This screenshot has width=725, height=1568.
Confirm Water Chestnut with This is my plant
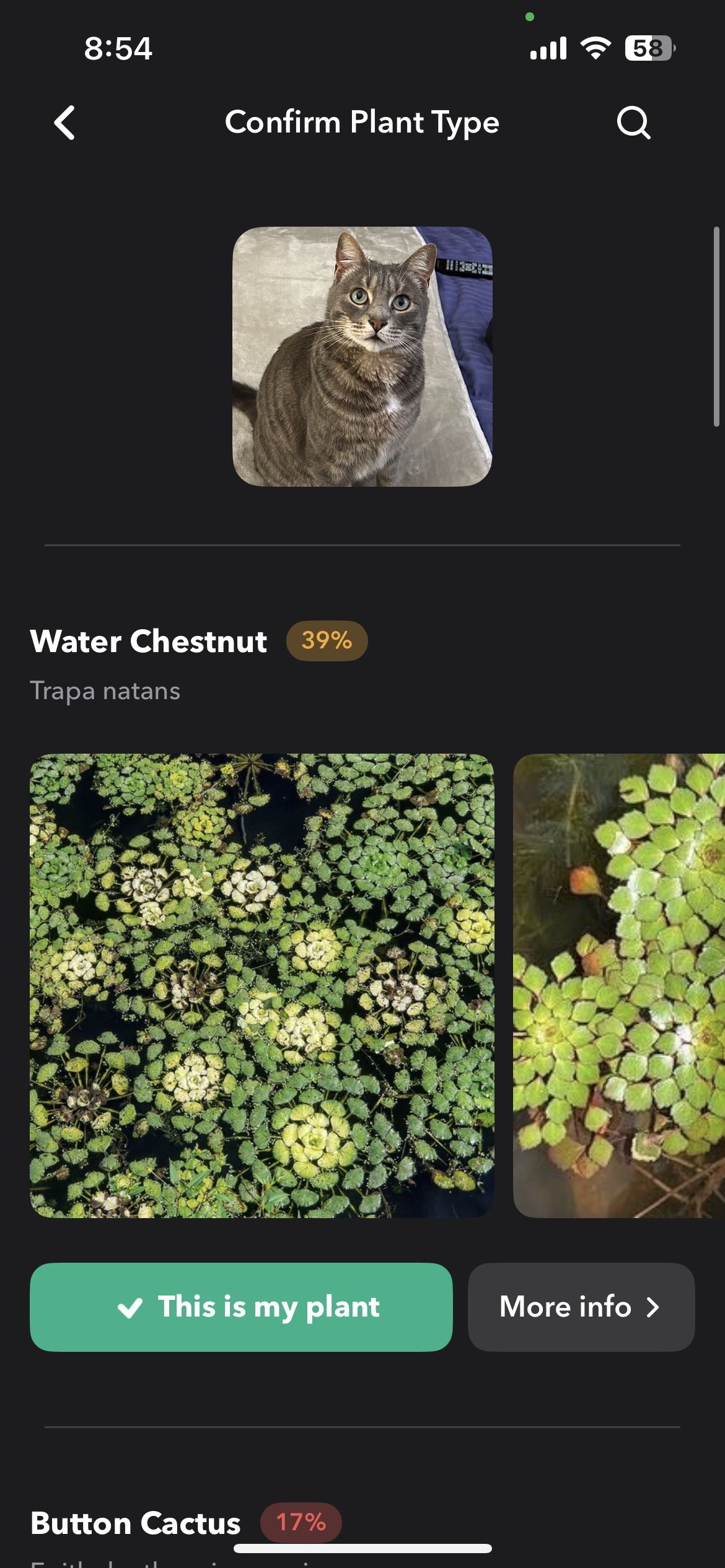point(241,1307)
